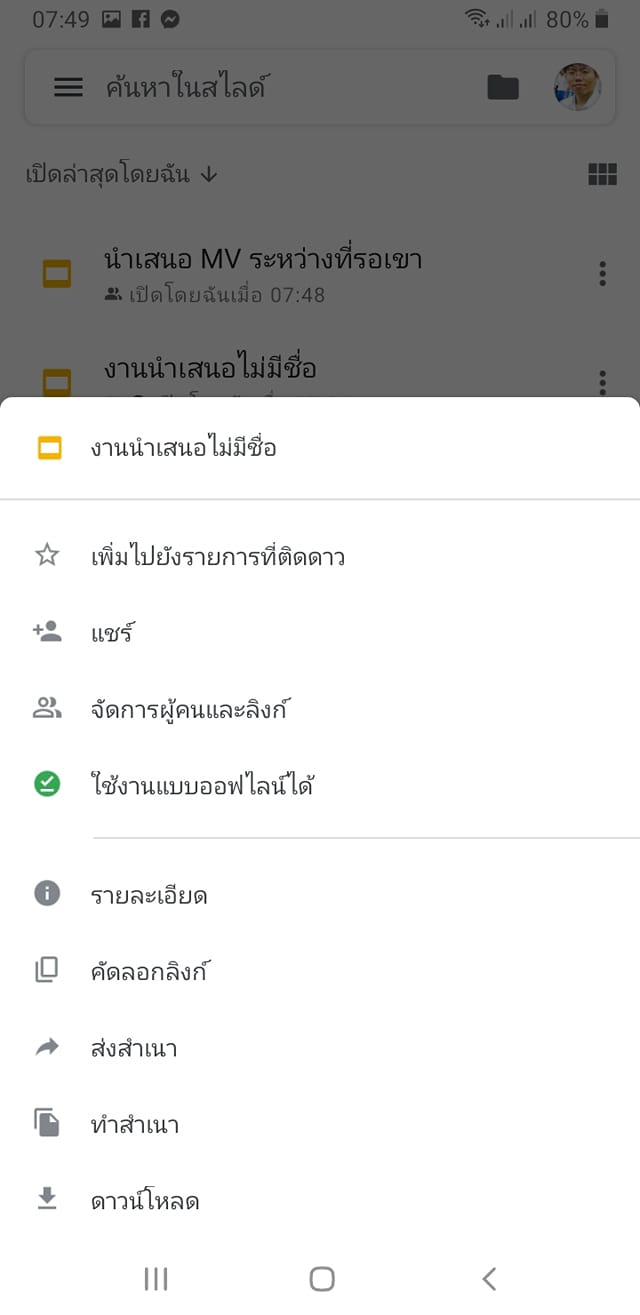This screenshot has width=640, height=1315.
Task: Open the folder icon in the search bar
Action: 503,88
